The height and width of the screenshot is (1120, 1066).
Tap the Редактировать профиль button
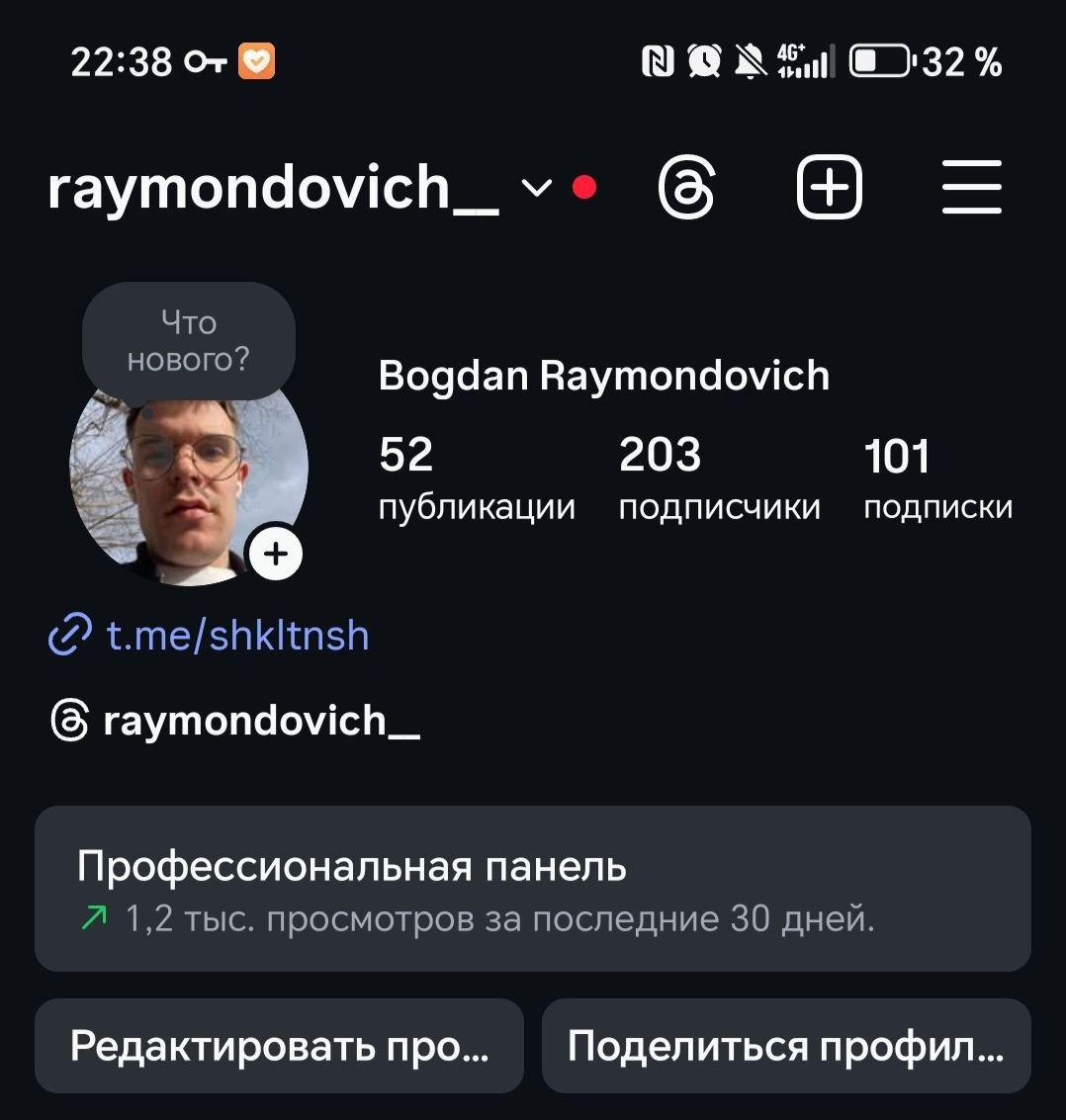coord(279,1046)
